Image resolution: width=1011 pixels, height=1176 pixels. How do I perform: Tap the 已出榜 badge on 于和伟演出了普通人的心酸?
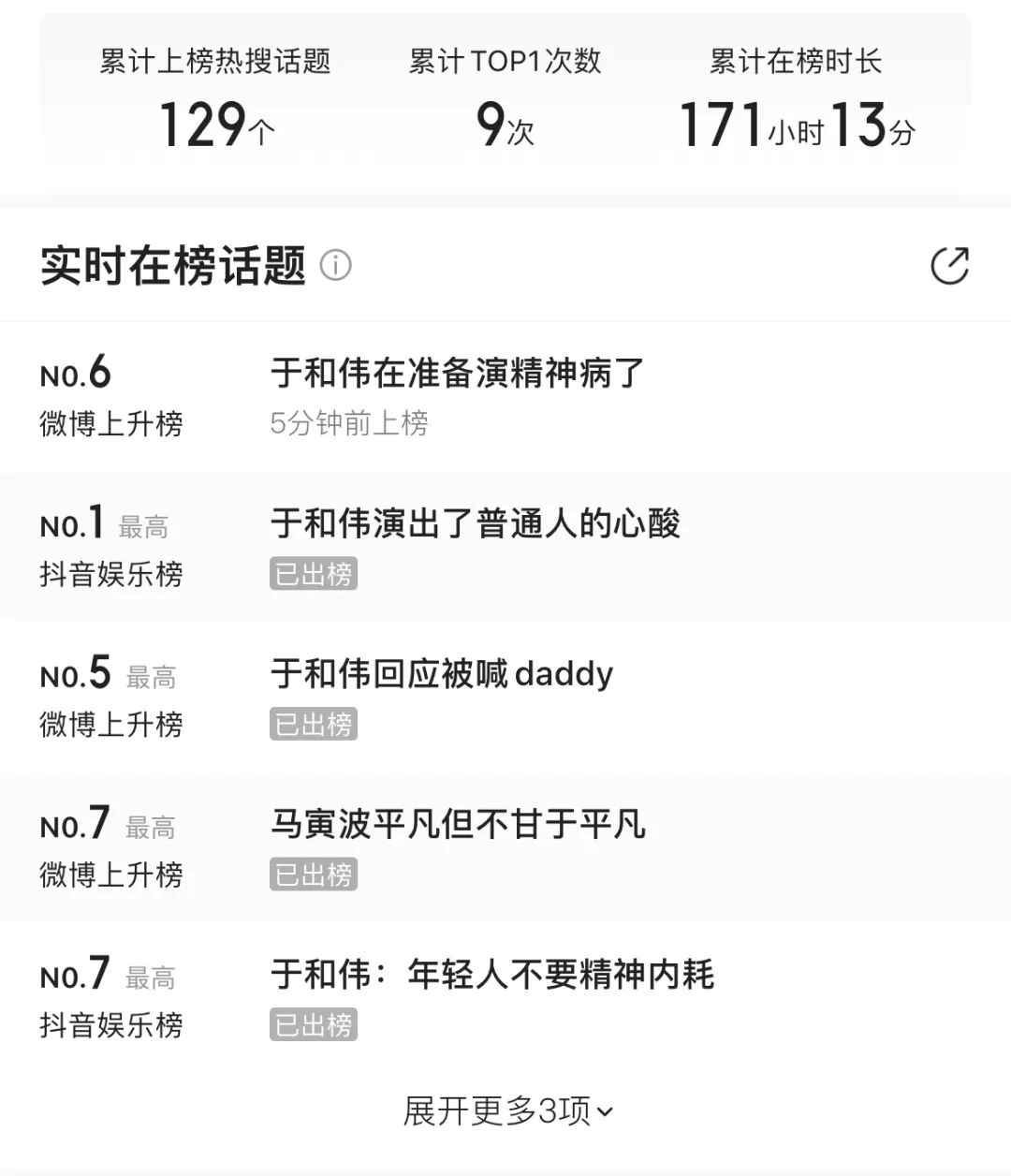pyautogui.click(x=313, y=574)
